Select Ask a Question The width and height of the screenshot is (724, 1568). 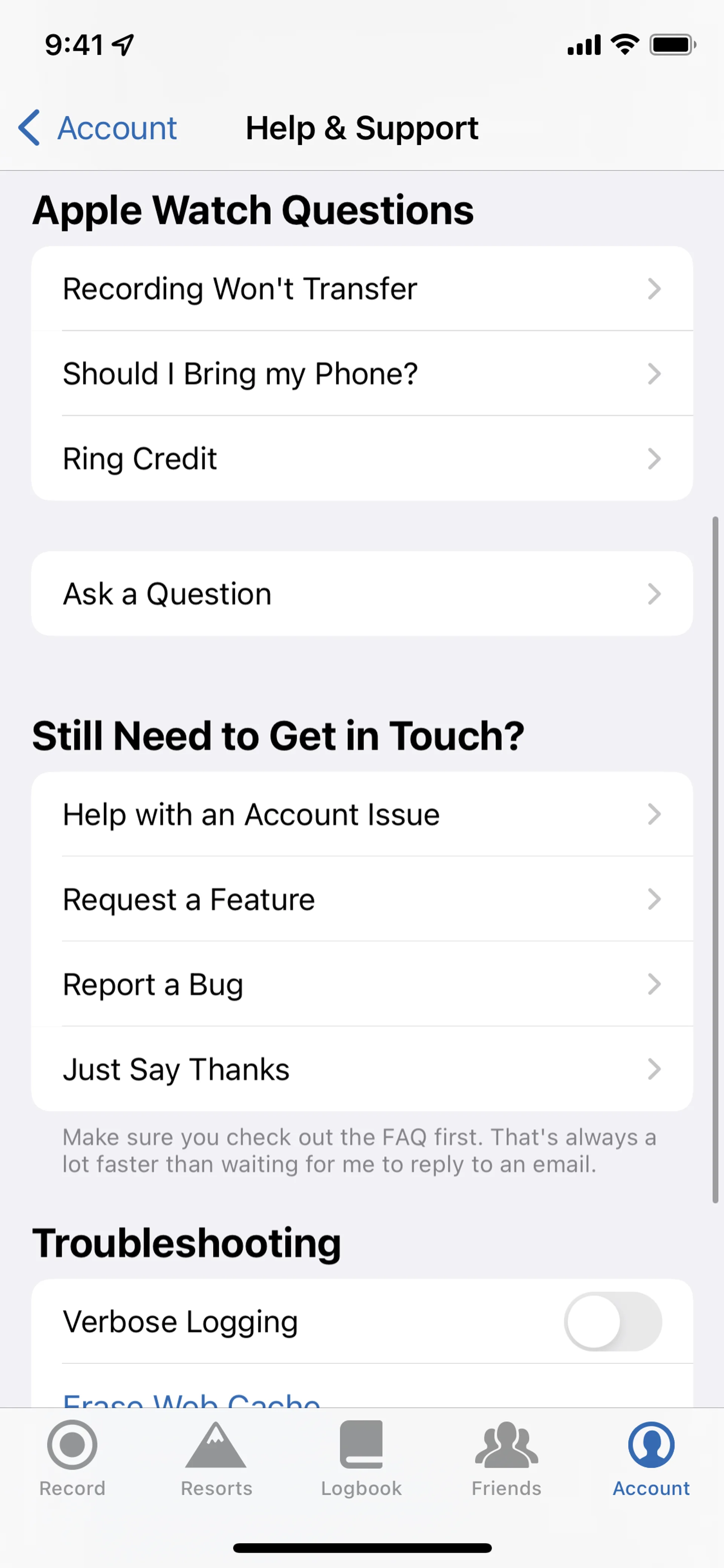[x=361, y=594]
